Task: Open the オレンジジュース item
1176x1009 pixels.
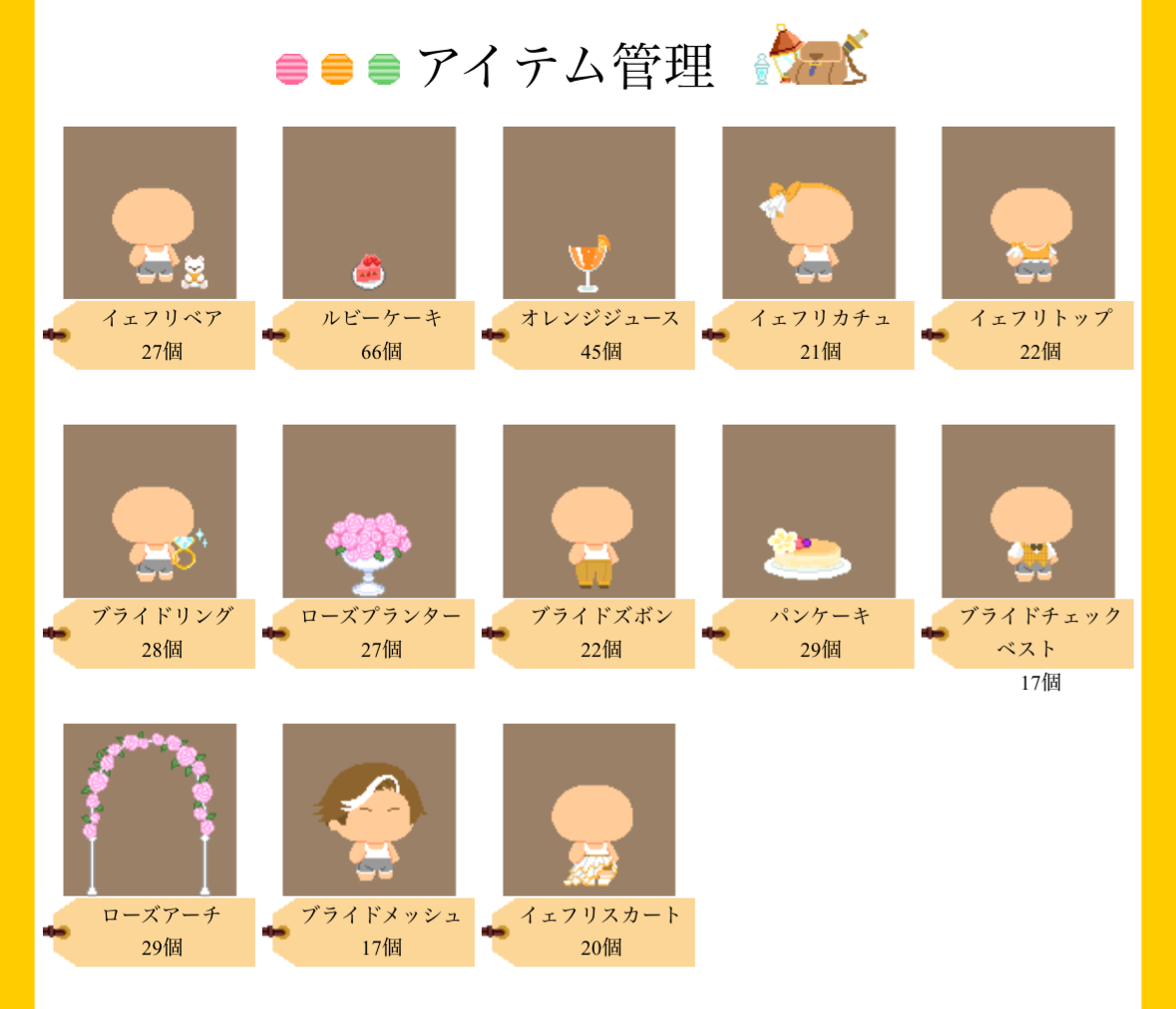Action: point(588,213)
